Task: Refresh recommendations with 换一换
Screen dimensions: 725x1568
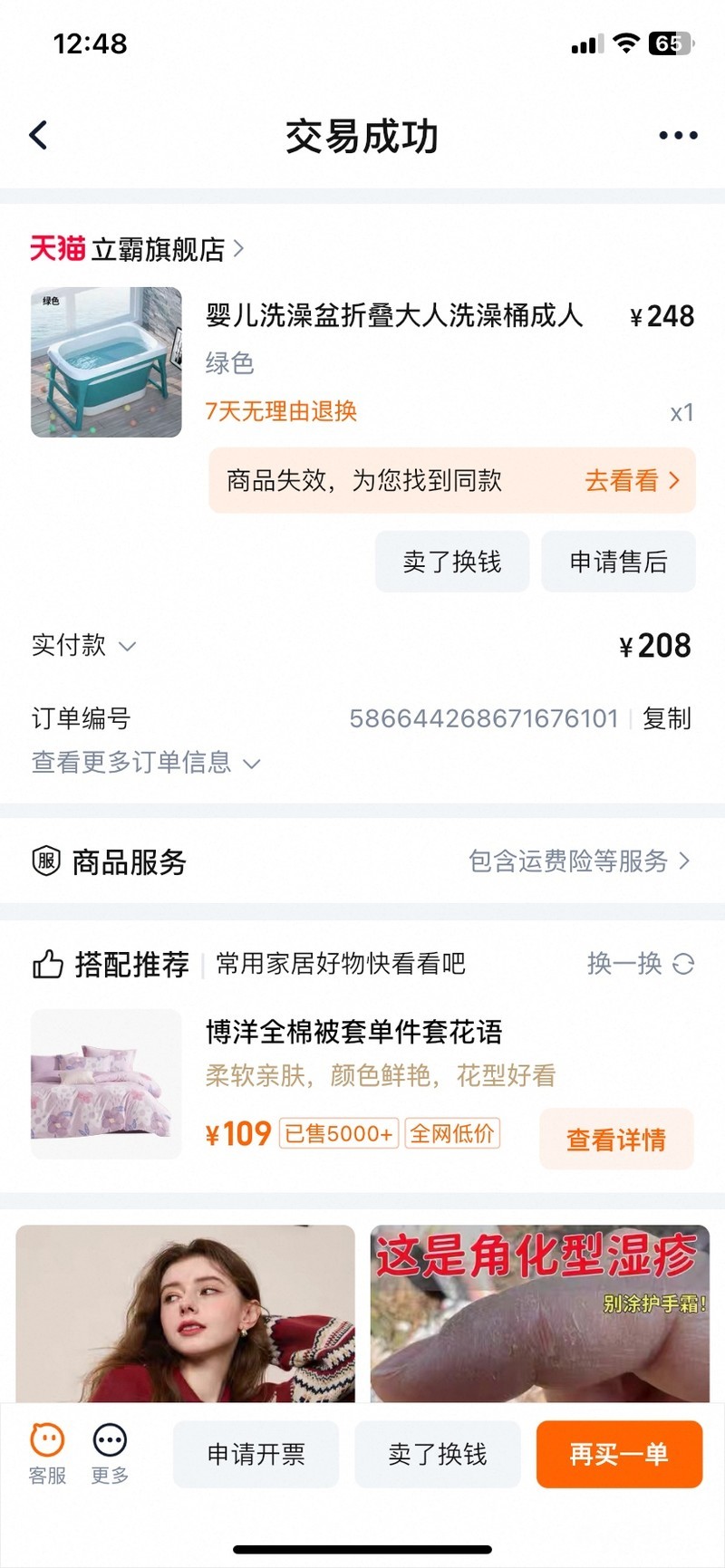Action: click(x=640, y=964)
